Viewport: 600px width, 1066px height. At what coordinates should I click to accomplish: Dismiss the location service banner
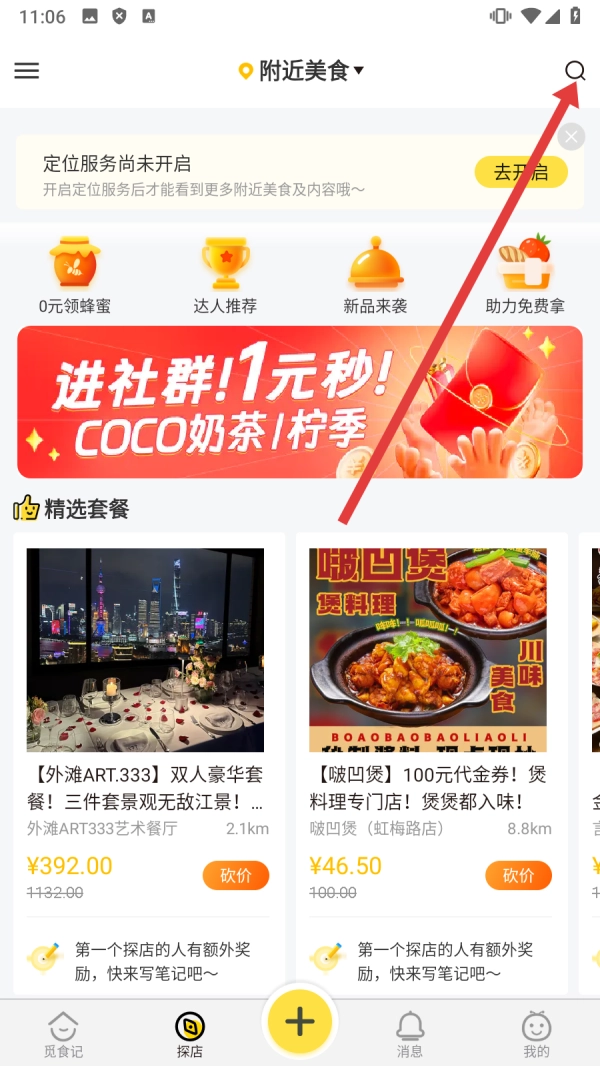[571, 137]
